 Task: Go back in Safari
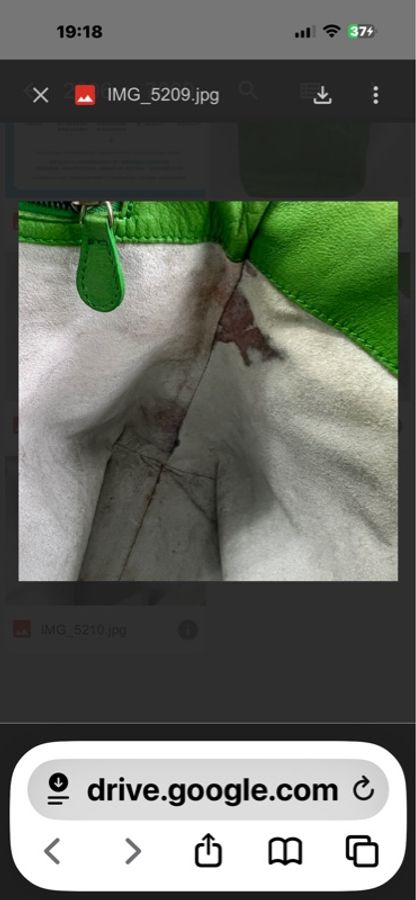52,851
